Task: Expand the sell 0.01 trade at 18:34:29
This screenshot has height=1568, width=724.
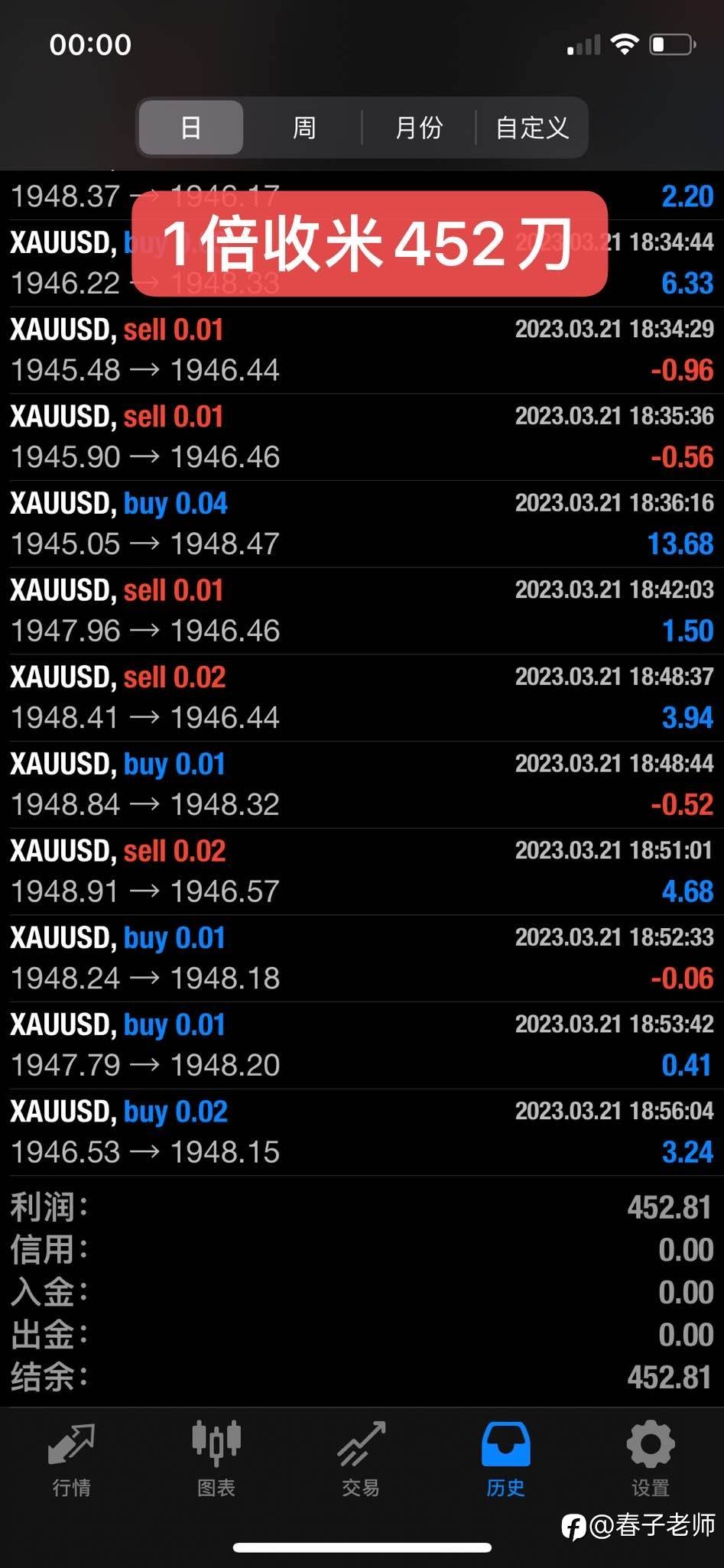Action: tap(362, 350)
